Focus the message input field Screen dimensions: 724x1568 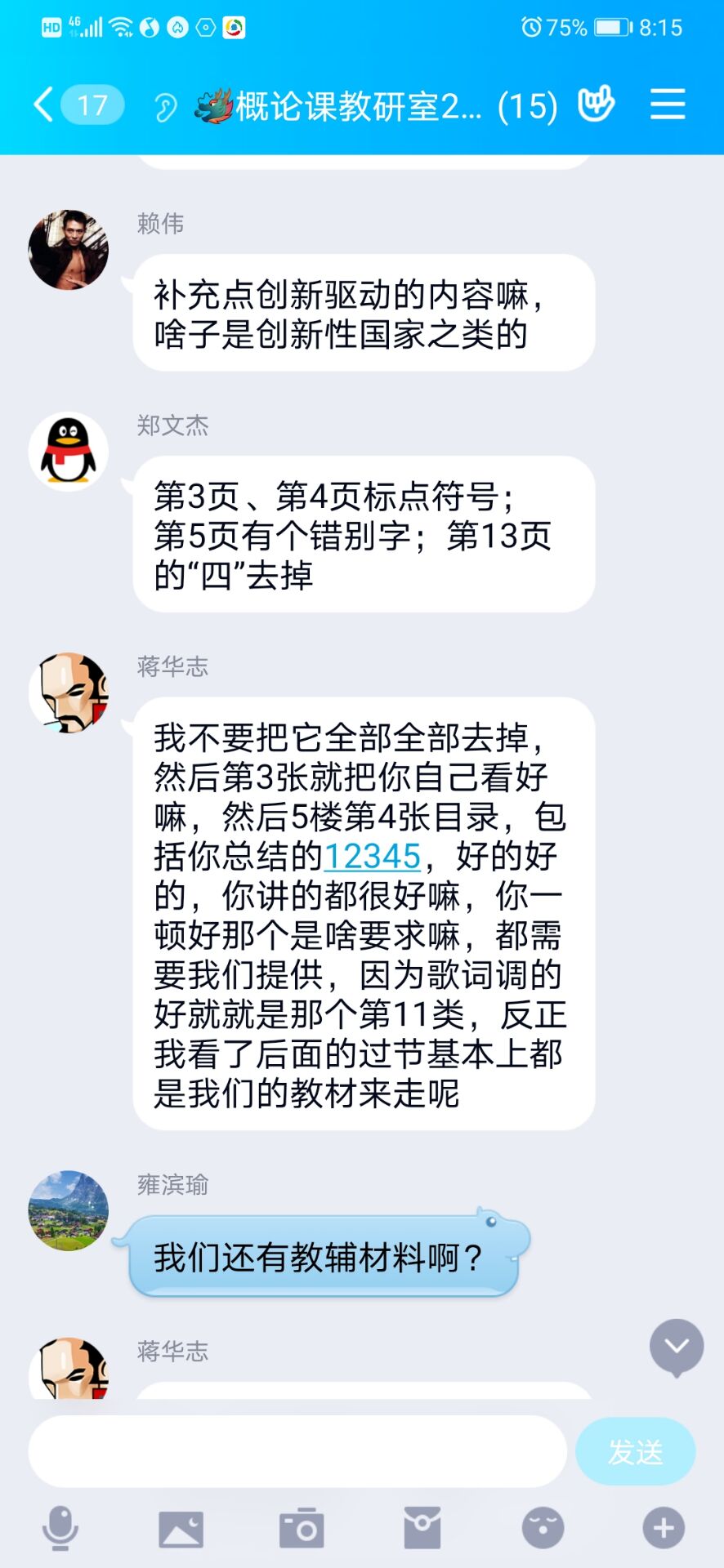coord(297,1451)
